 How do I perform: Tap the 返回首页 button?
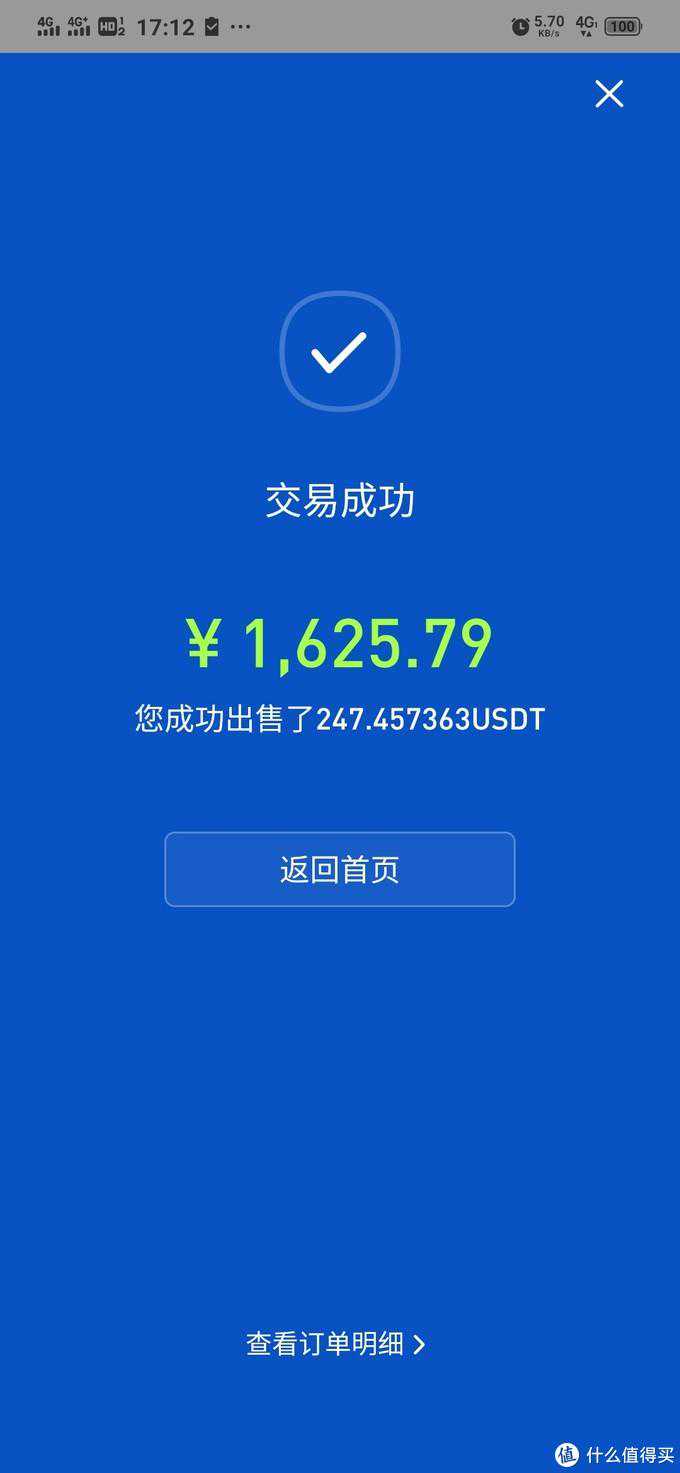pos(339,869)
